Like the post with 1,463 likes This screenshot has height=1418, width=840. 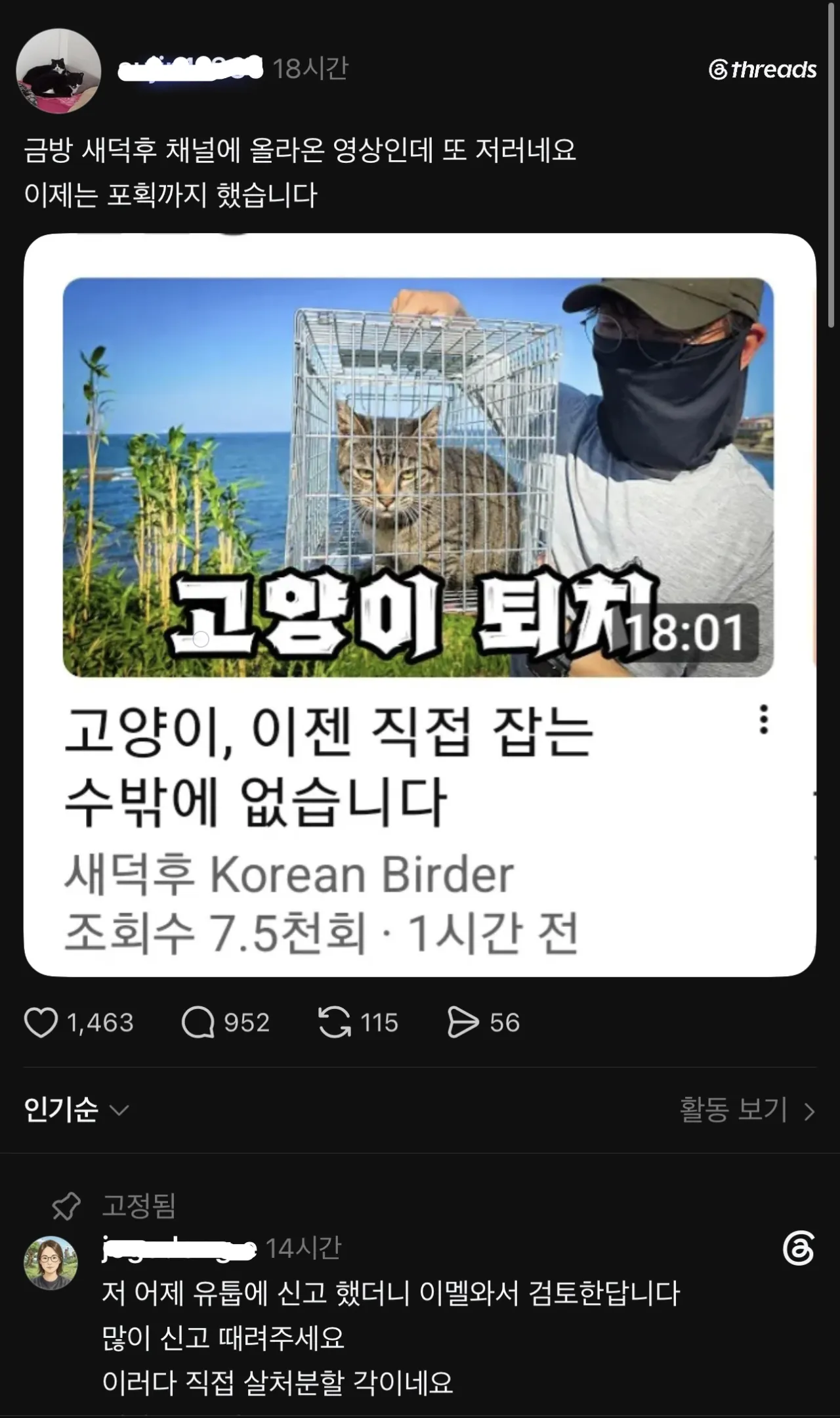[41, 1023]
